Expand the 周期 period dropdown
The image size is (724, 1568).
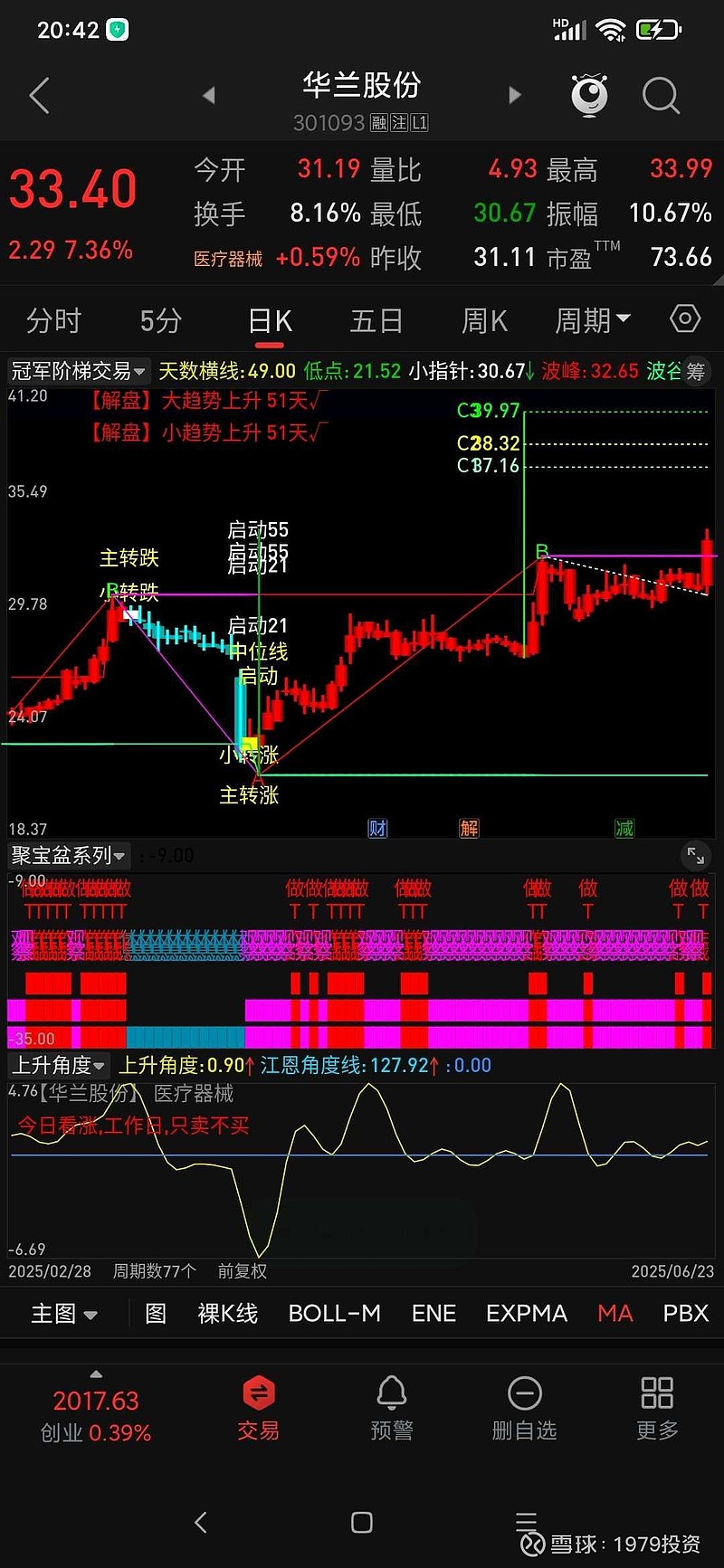point(593,320)
